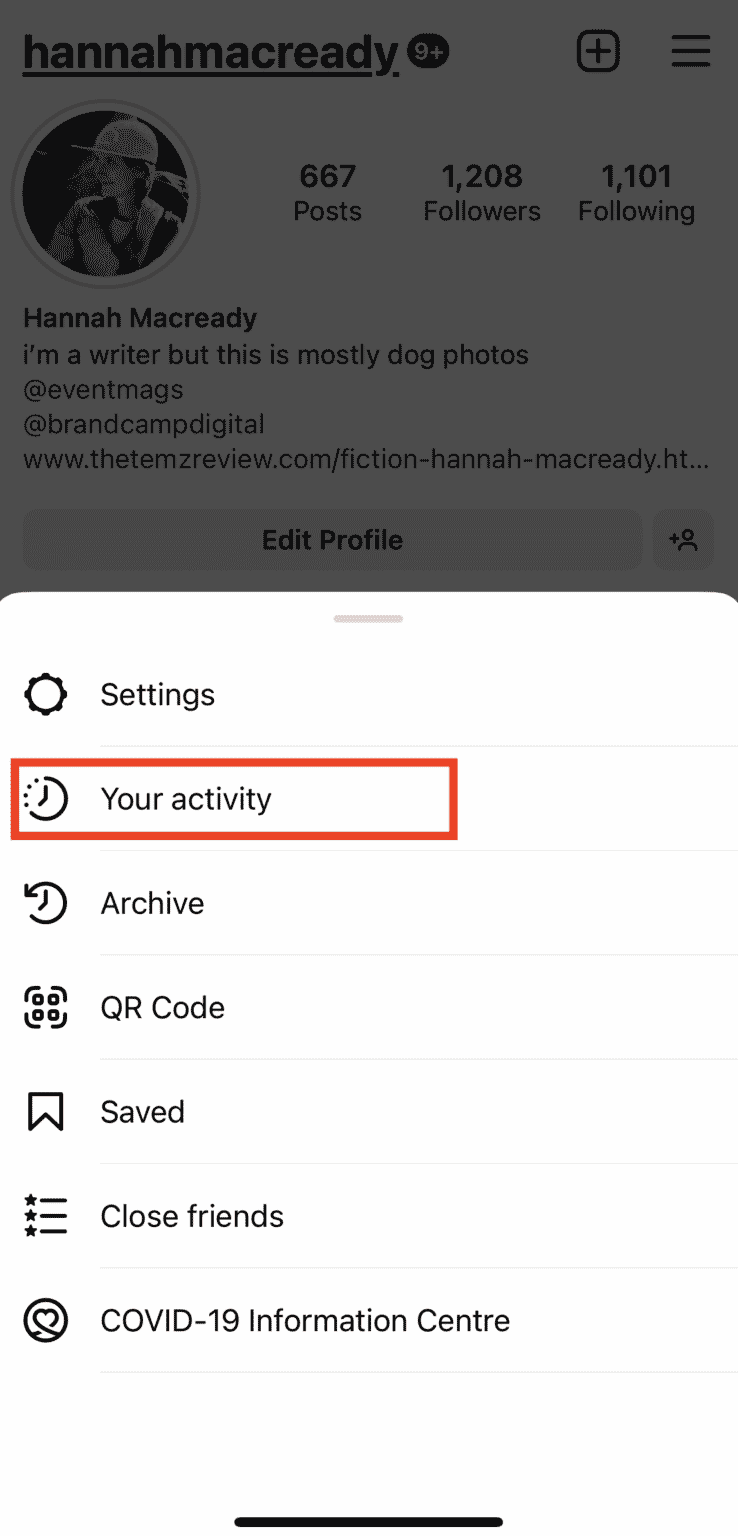Tap the create new post plus icon
Image resolution: width=738 pixels, height=1536 pixels.
pos(598,50)
